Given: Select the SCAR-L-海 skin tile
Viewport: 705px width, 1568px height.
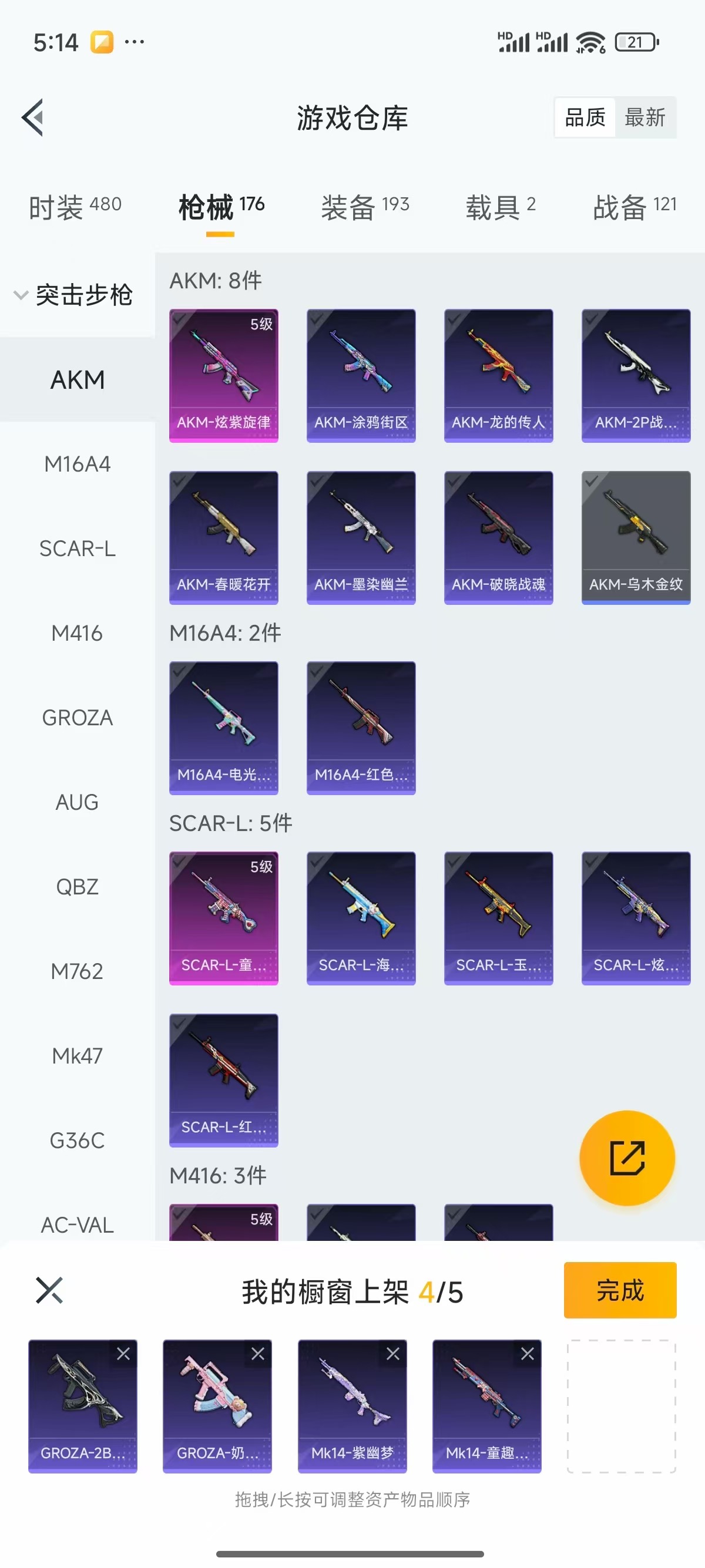Looking at the screenshot, I should (x=361, y=917).
